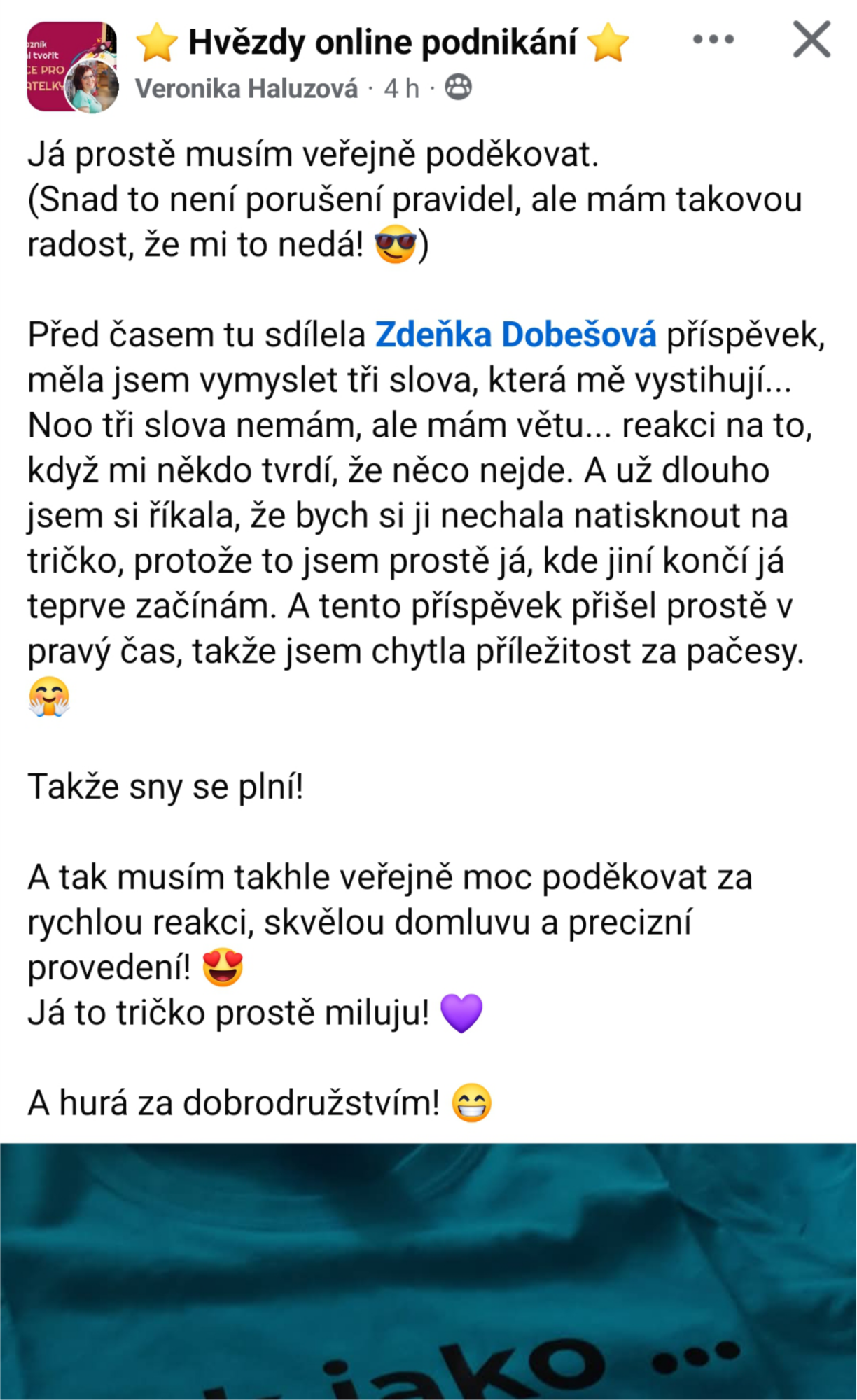View Veronika Haluzová's profile

246,89
